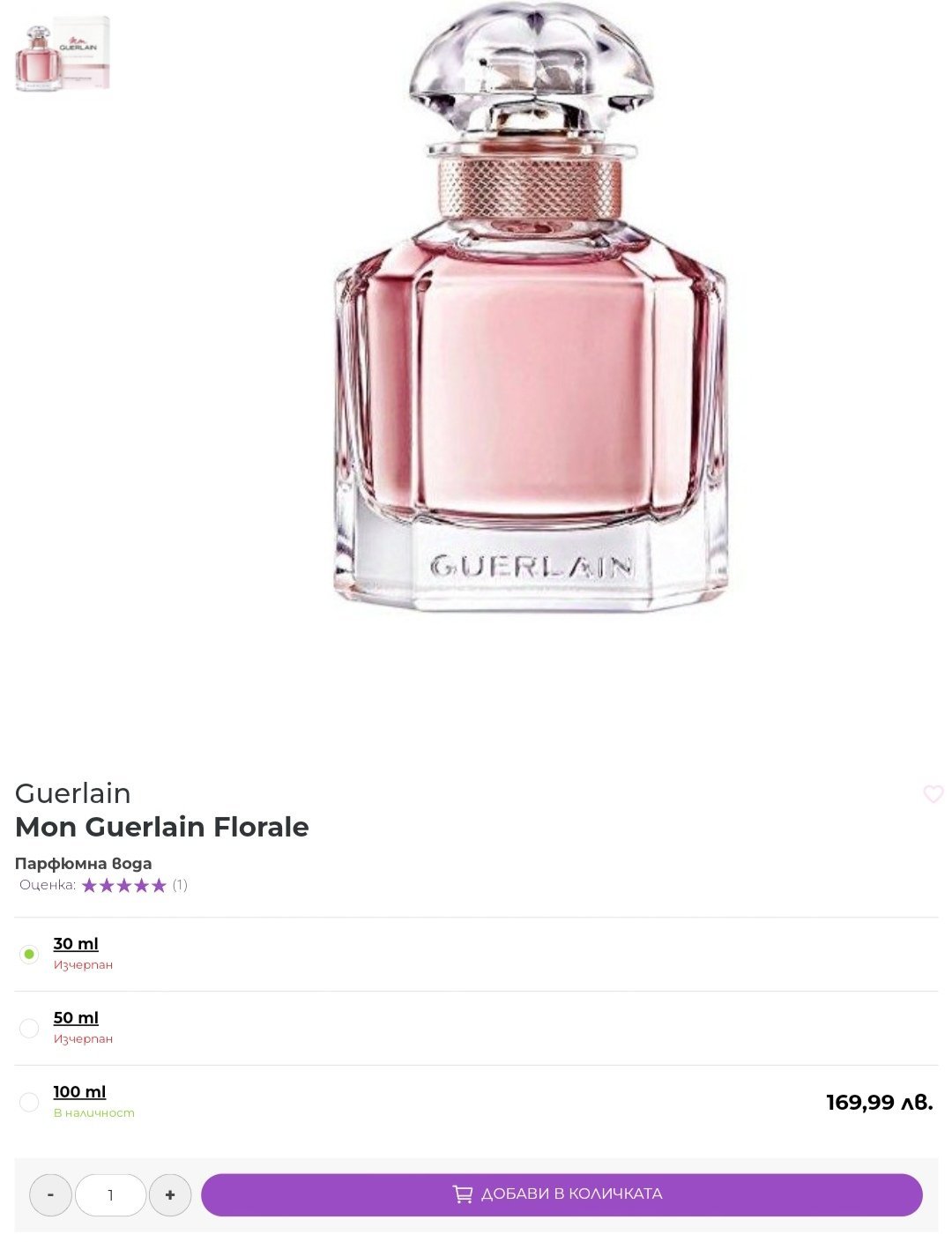
Task: Increase quantity with the plus button
Action: [170, 1195]
